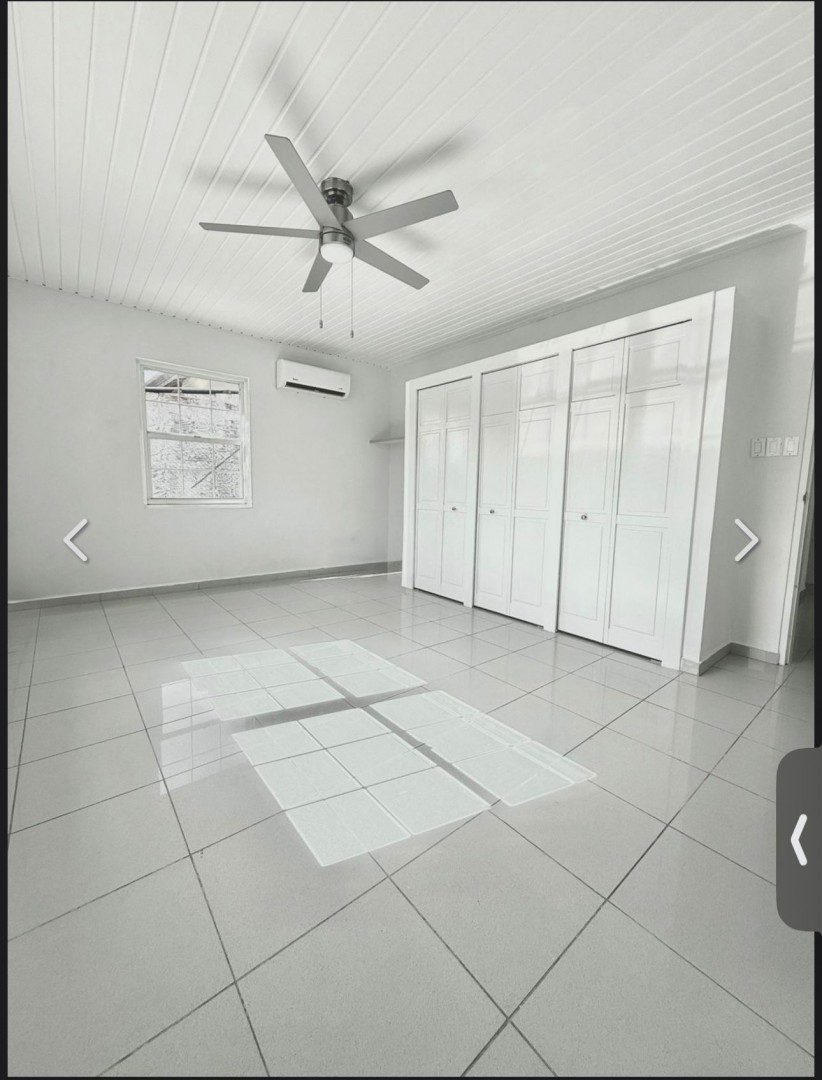
Task: Show the next photo
Action: (x=746, y=540)
